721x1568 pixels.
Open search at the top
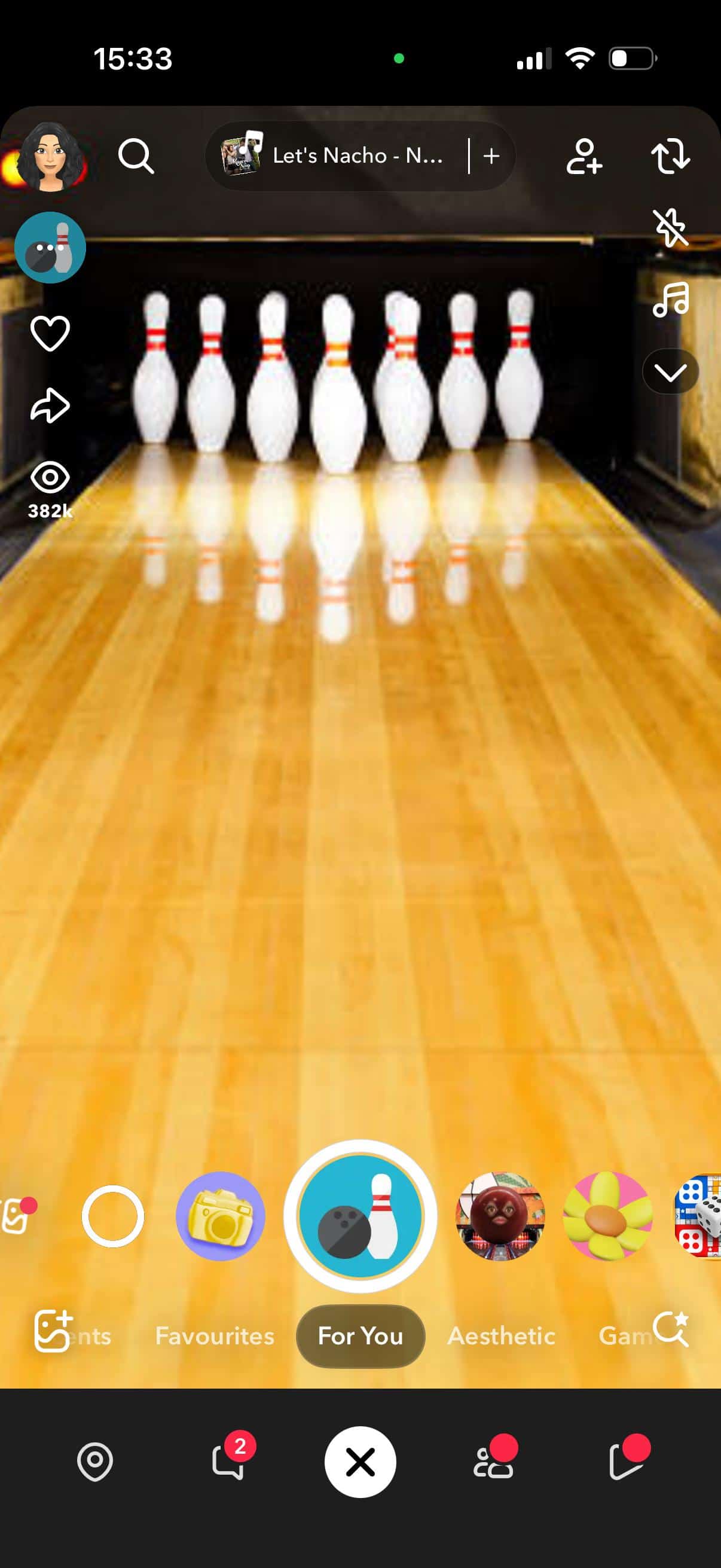(x=135, y=156)
